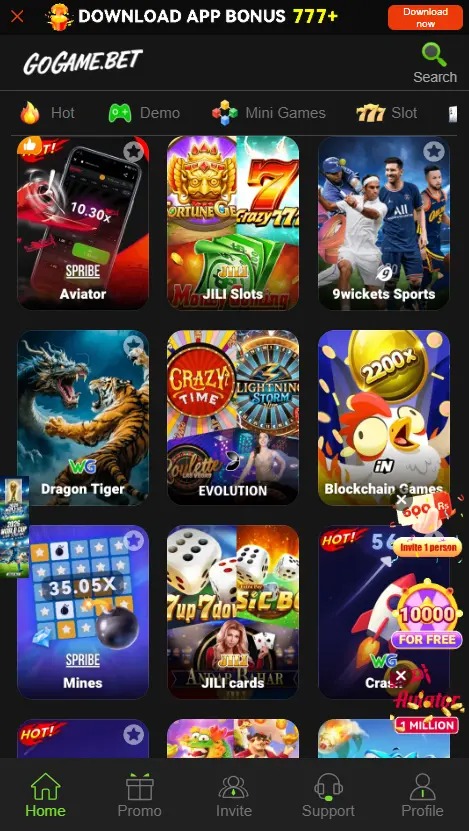The height and width of the screenshot is (831, 469).
Task: Launch the Mines game
Action: [83, 612]
